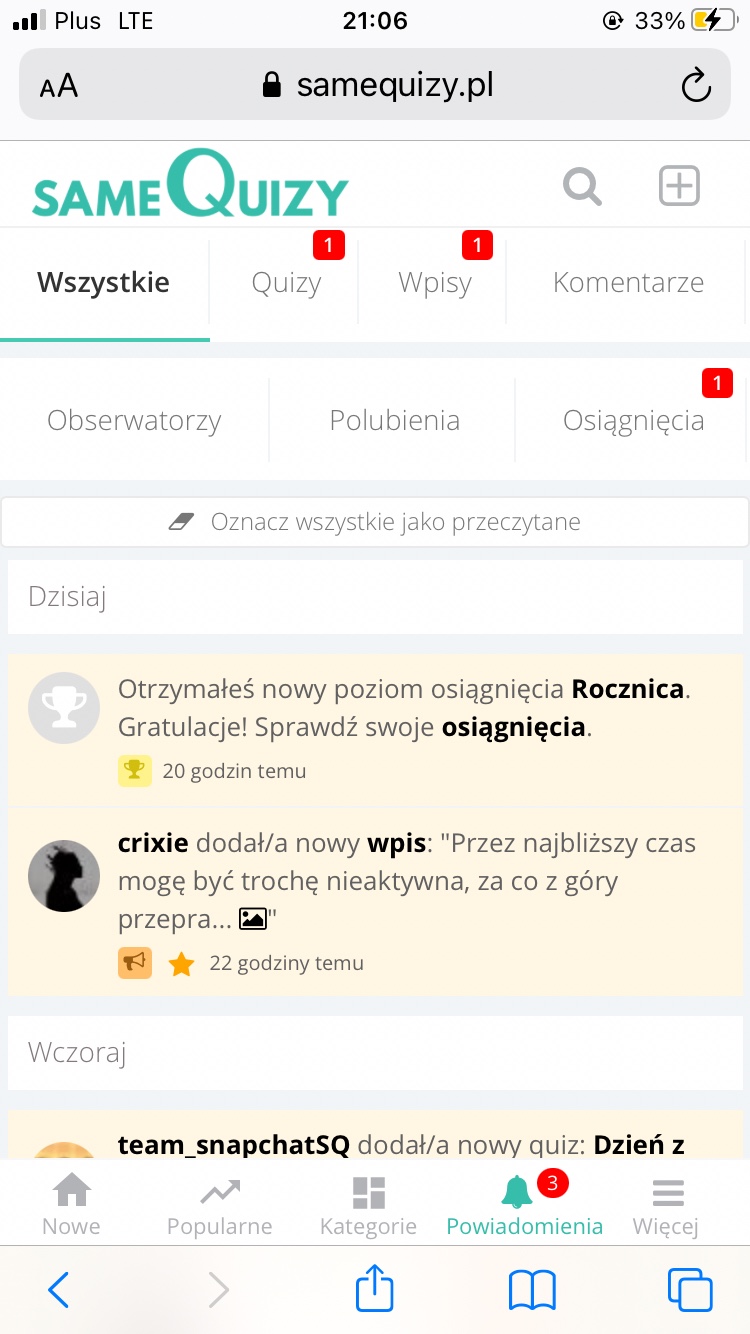Screen dimensions: 750x1334
Task: Open the search magnifier icon
Action: pyautogui.click(x=582, y=186)
